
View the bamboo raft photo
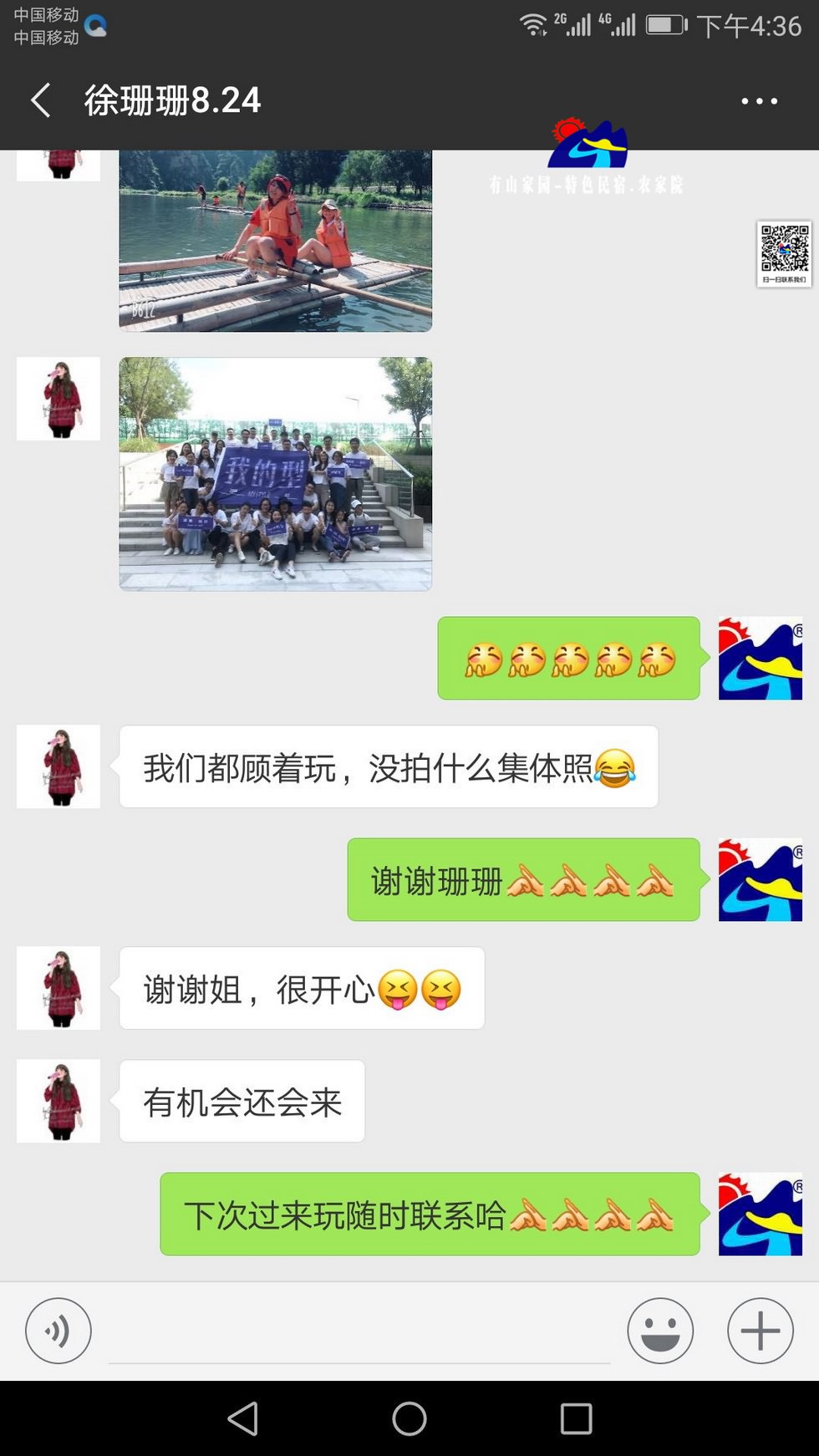coord(275,242)
